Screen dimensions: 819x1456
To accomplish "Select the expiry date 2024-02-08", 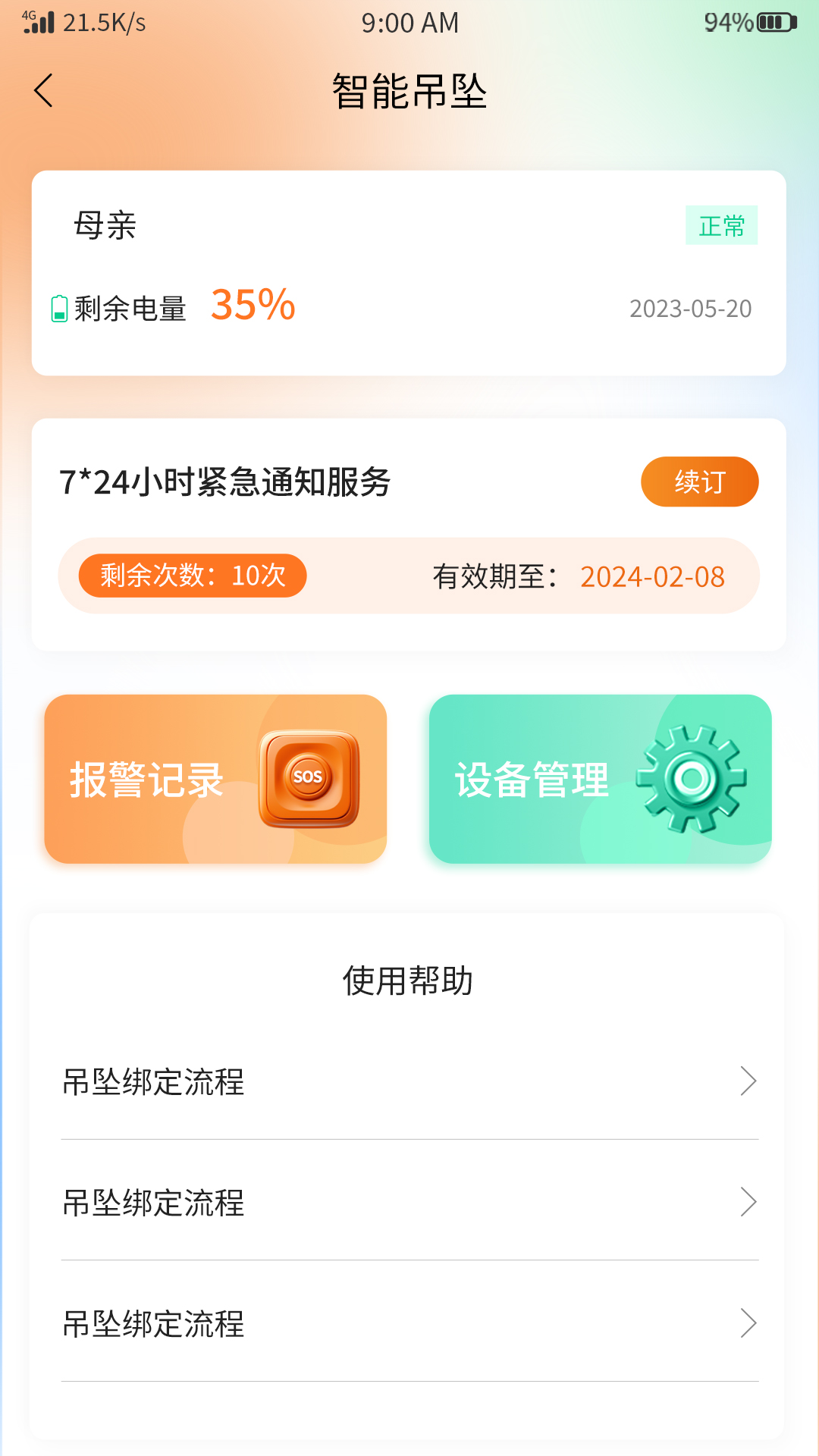I will [x=652, y=576].
